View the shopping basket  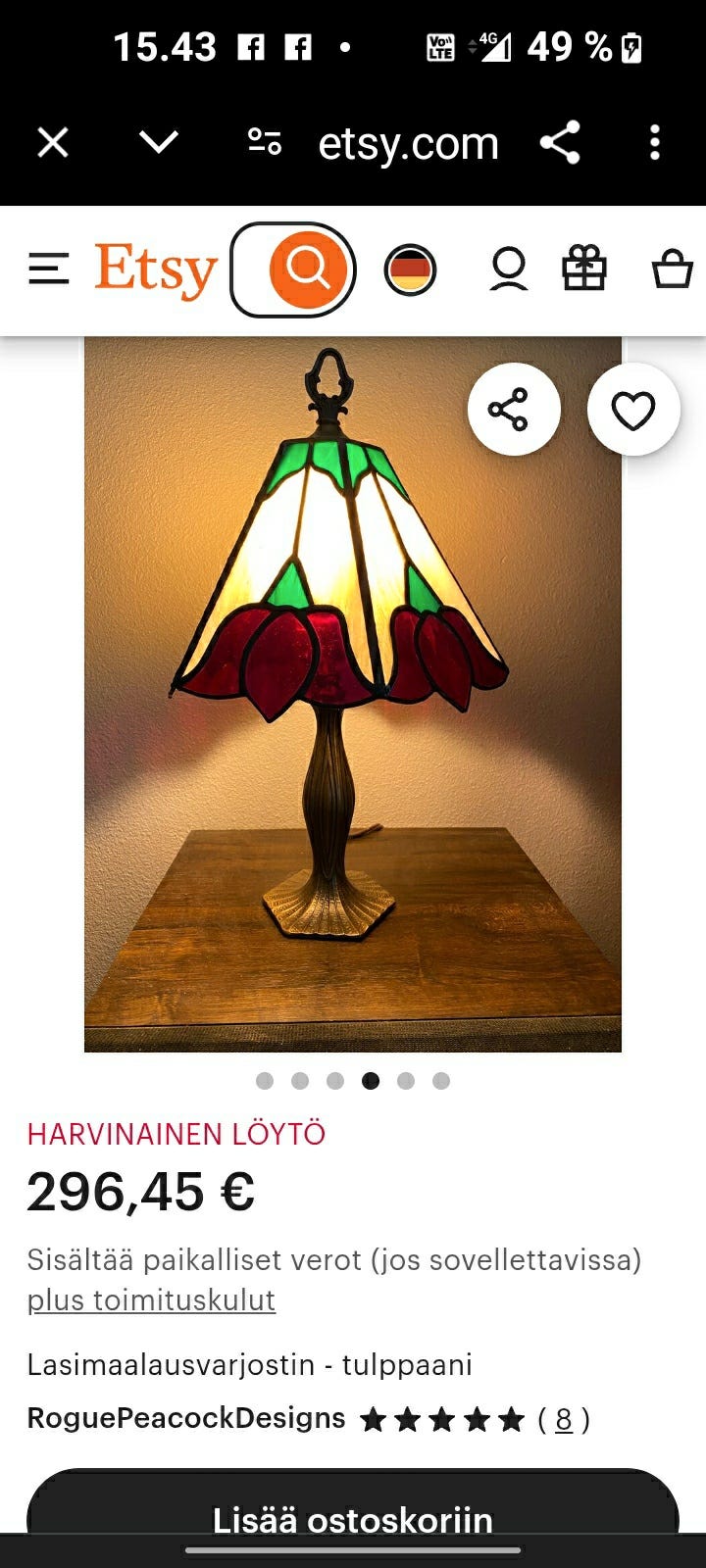click(673, 269)
